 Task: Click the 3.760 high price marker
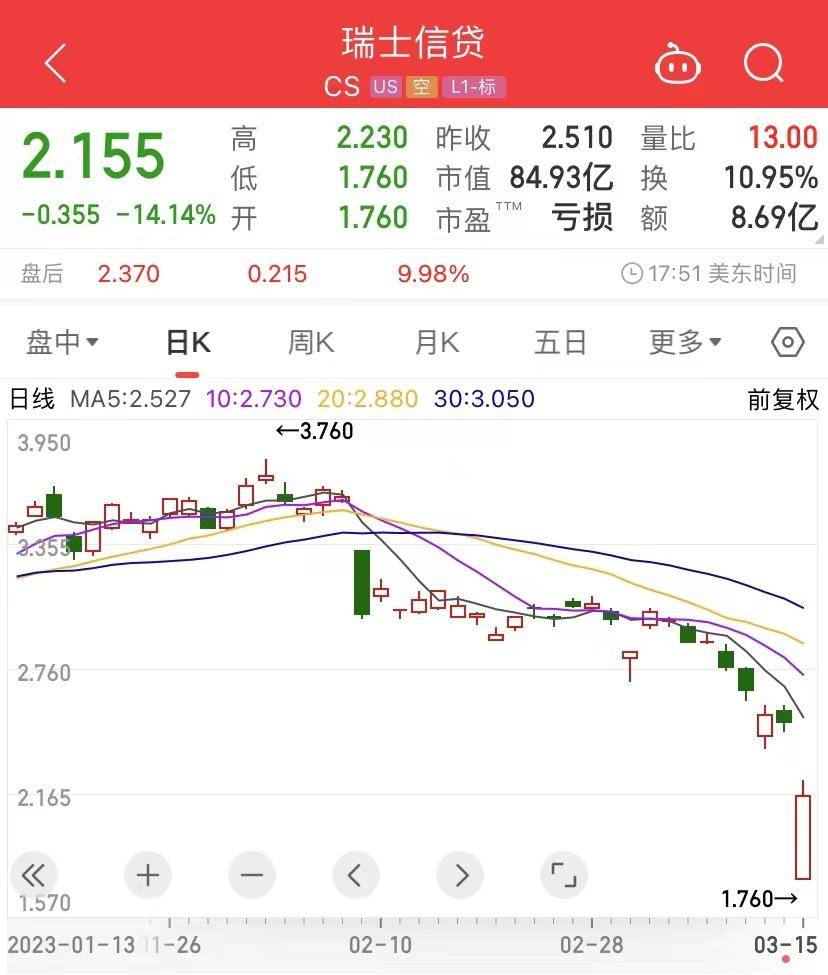coord(315,431)
